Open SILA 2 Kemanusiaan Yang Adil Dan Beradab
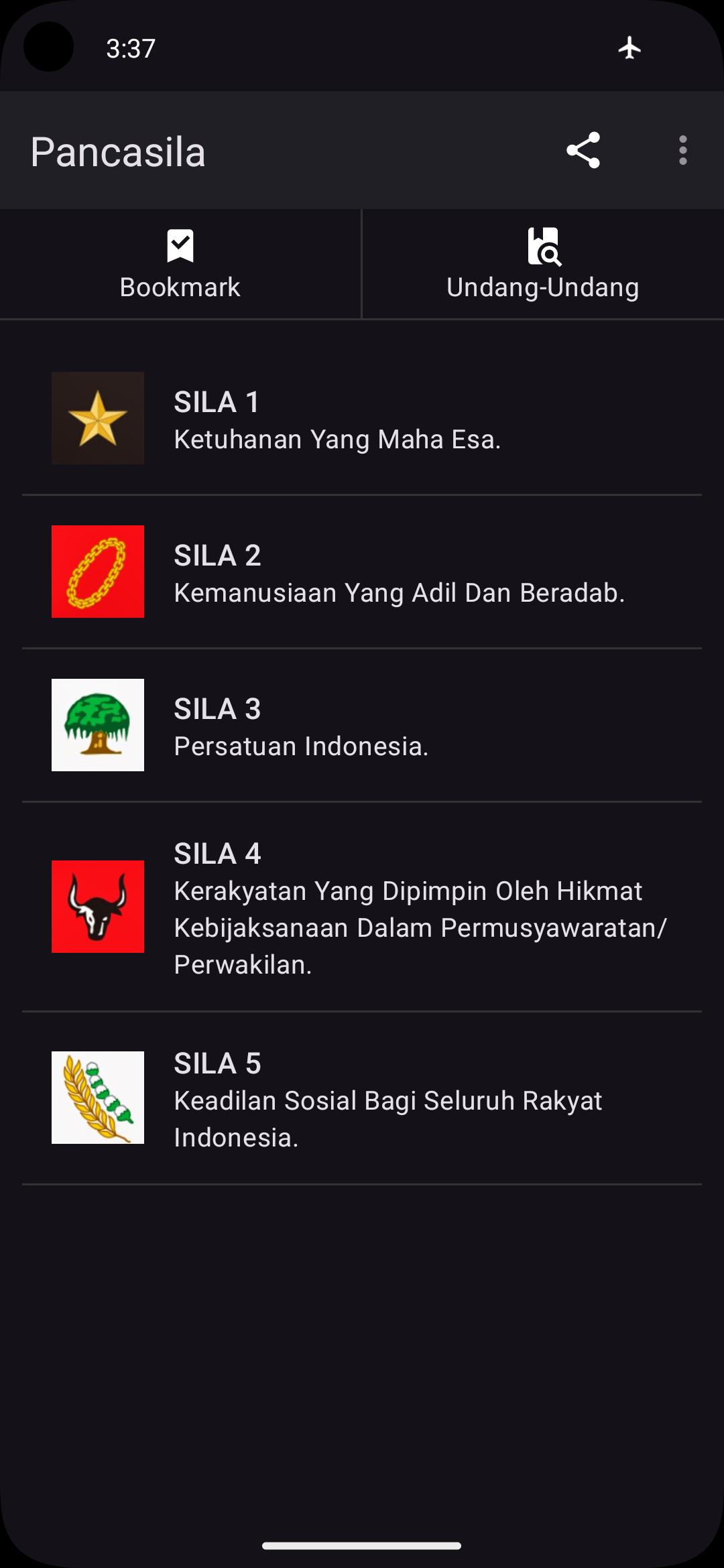 362,572
